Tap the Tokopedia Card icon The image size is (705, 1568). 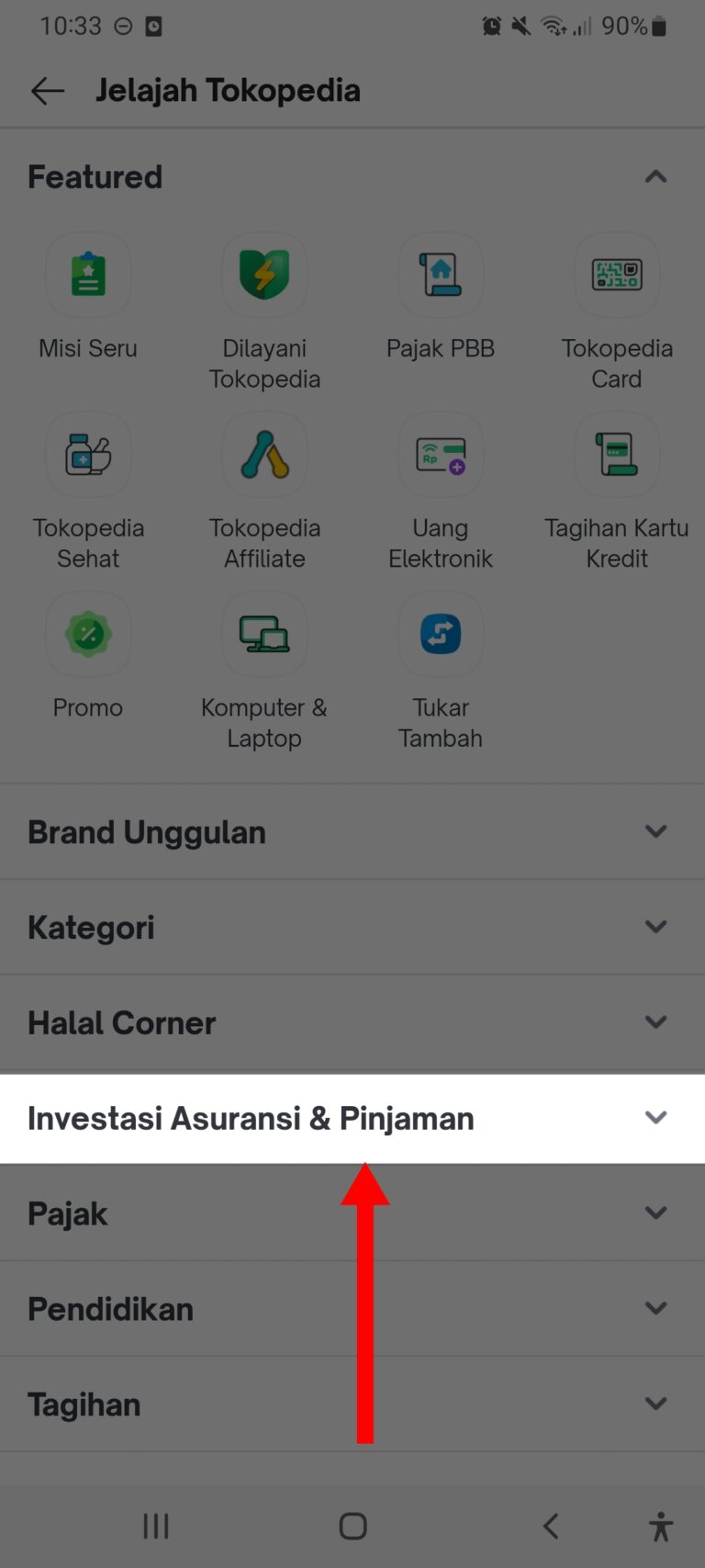[616, 276]
